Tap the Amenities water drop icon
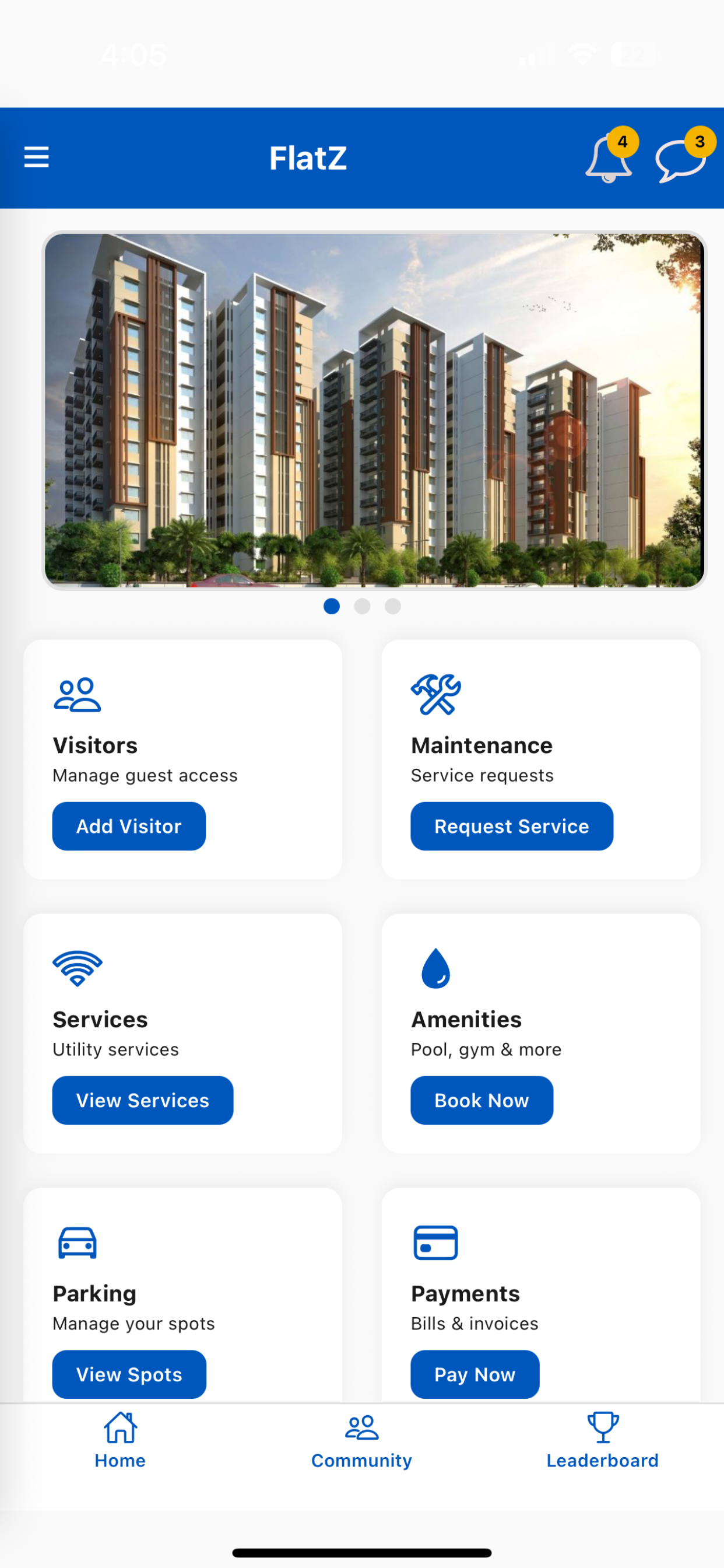This screenshot has width=724, height=1568. 434,968
